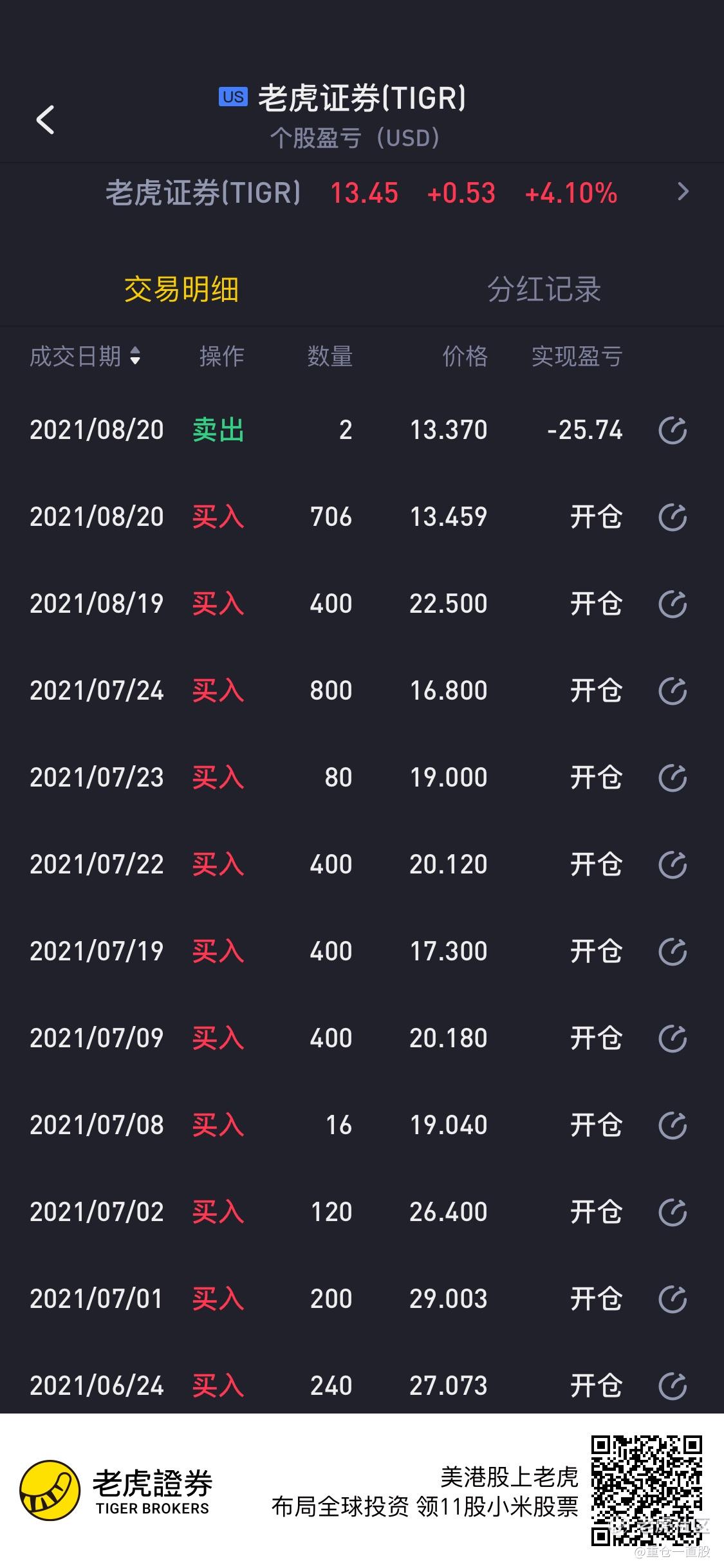Go back using the top-left arrow

(x=45, y=120)
